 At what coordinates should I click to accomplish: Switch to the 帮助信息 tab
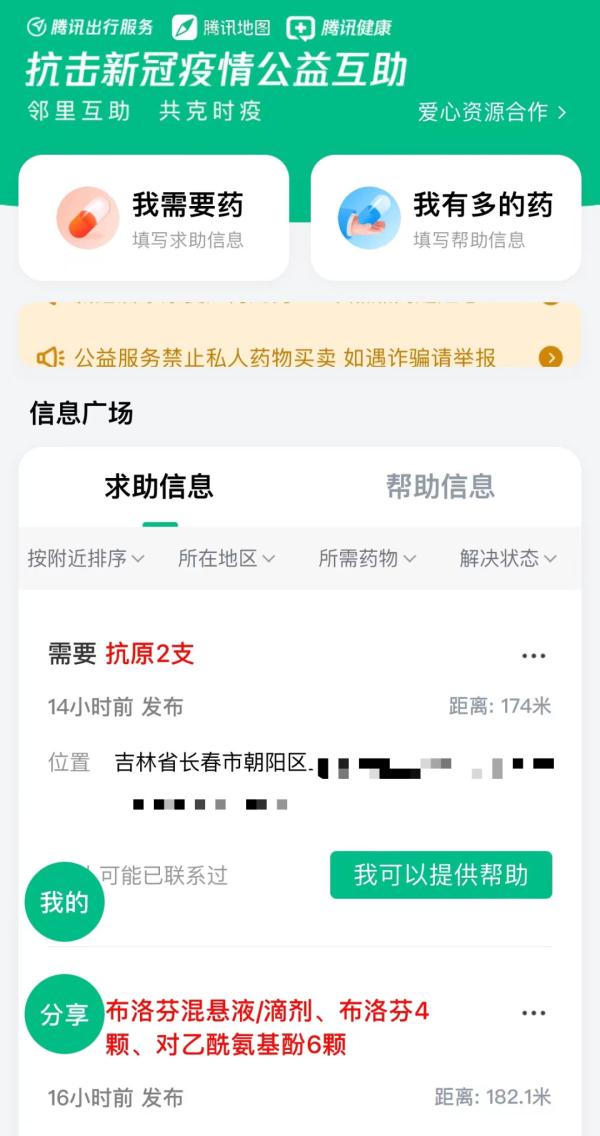[440, 487]
